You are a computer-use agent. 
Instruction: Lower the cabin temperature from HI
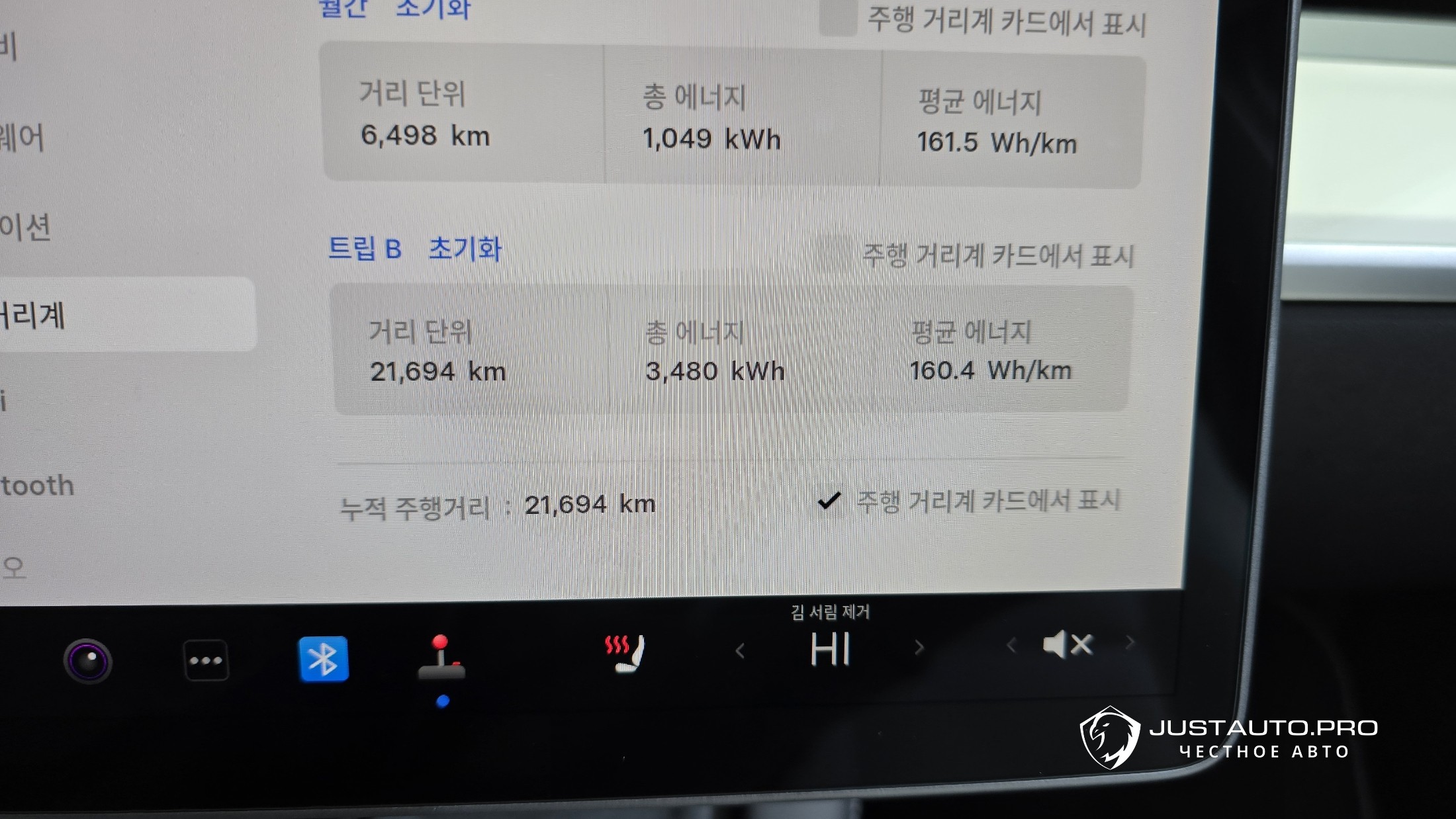[741, 652]
